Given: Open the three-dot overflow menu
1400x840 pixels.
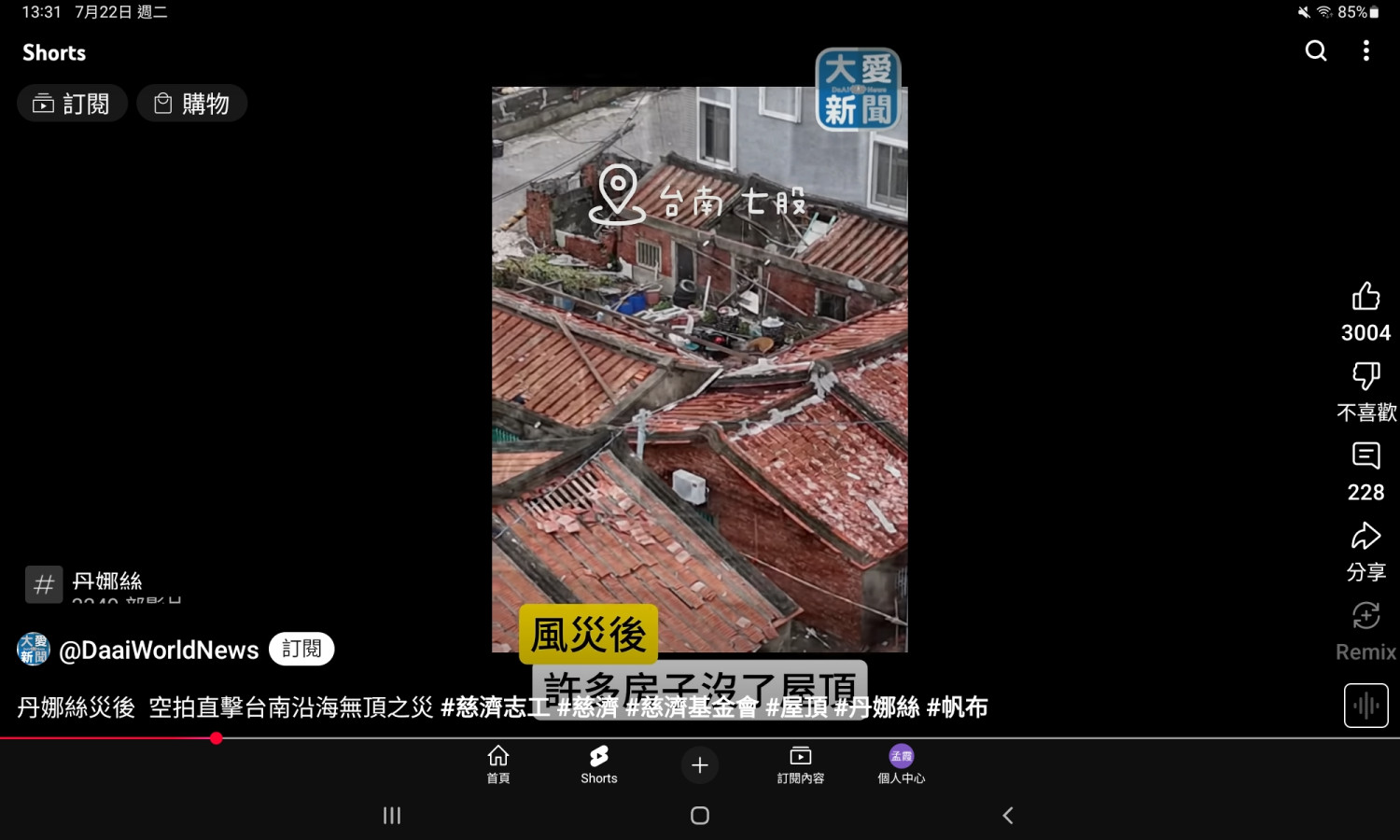Looking at the screenshot, I should coord(1365,51).
